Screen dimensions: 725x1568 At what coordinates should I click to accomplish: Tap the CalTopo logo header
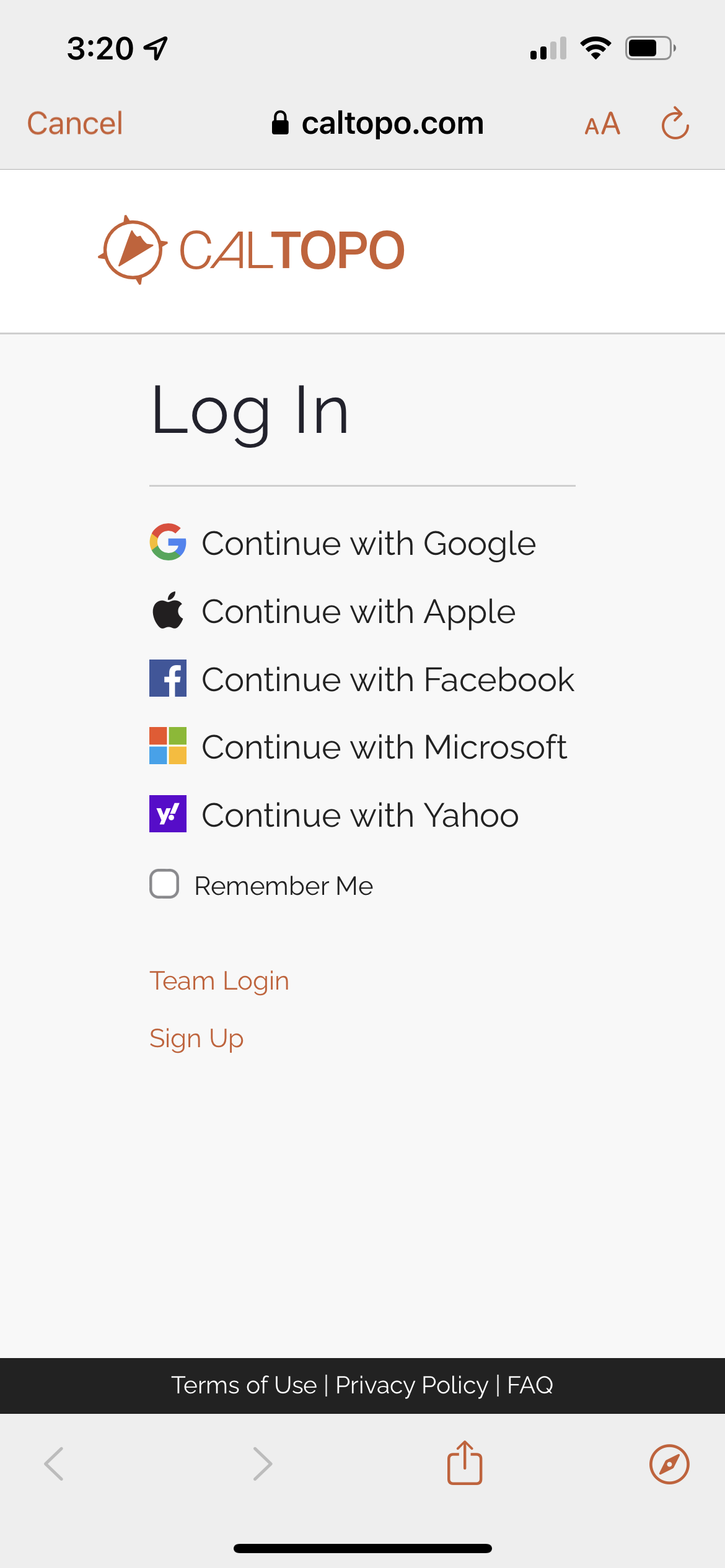tap(252, 250)
